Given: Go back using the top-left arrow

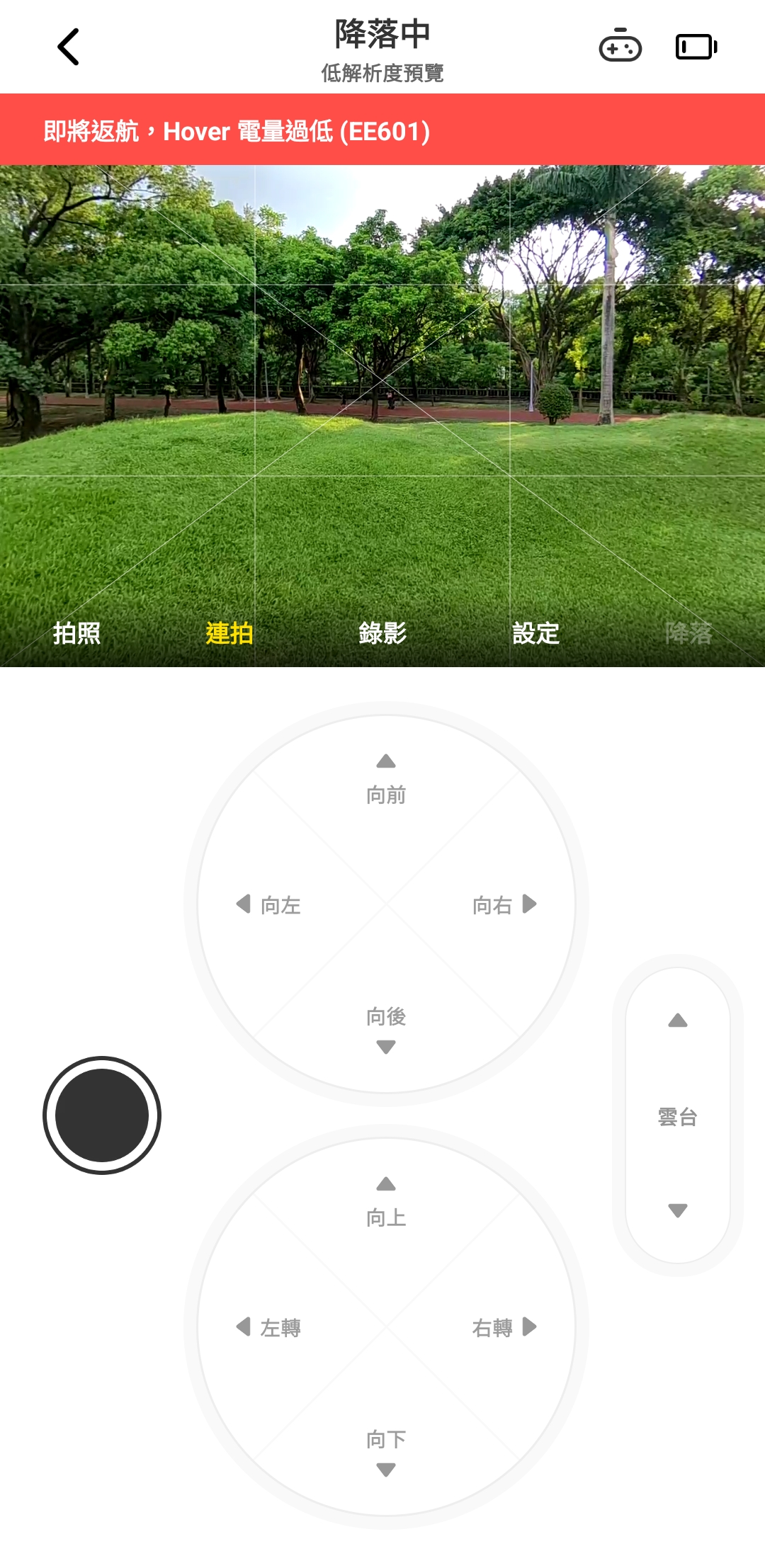Looking at the screenshot, I should pyautogui.click(x=68, y=47).
